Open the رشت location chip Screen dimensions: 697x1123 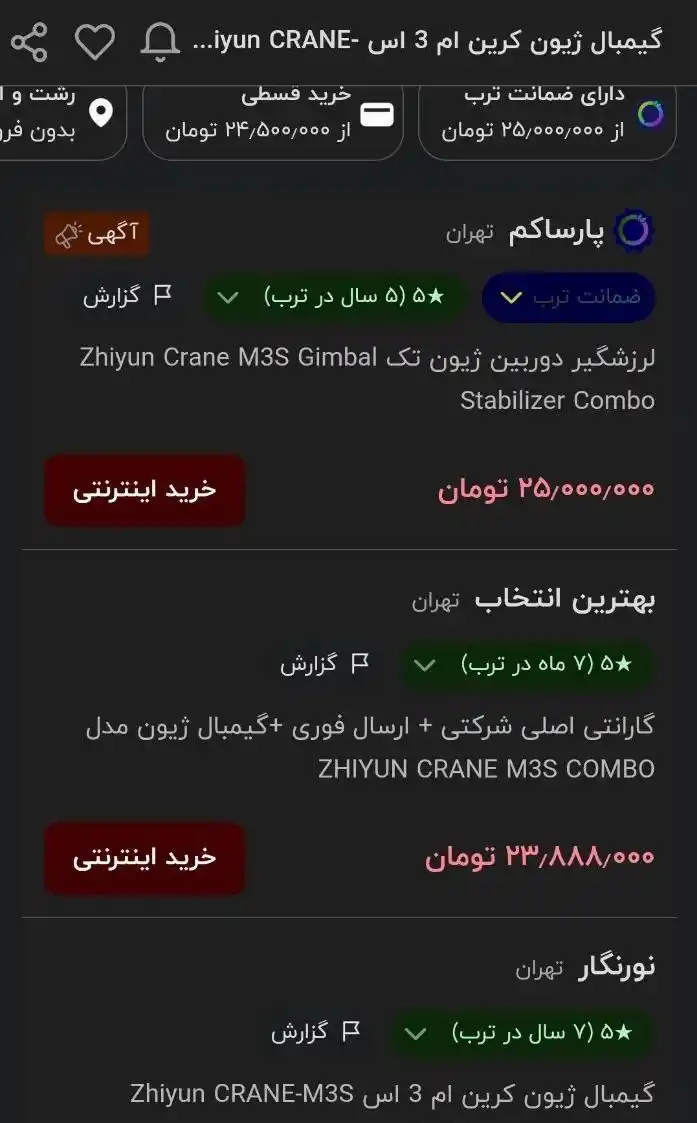[62, 113]
